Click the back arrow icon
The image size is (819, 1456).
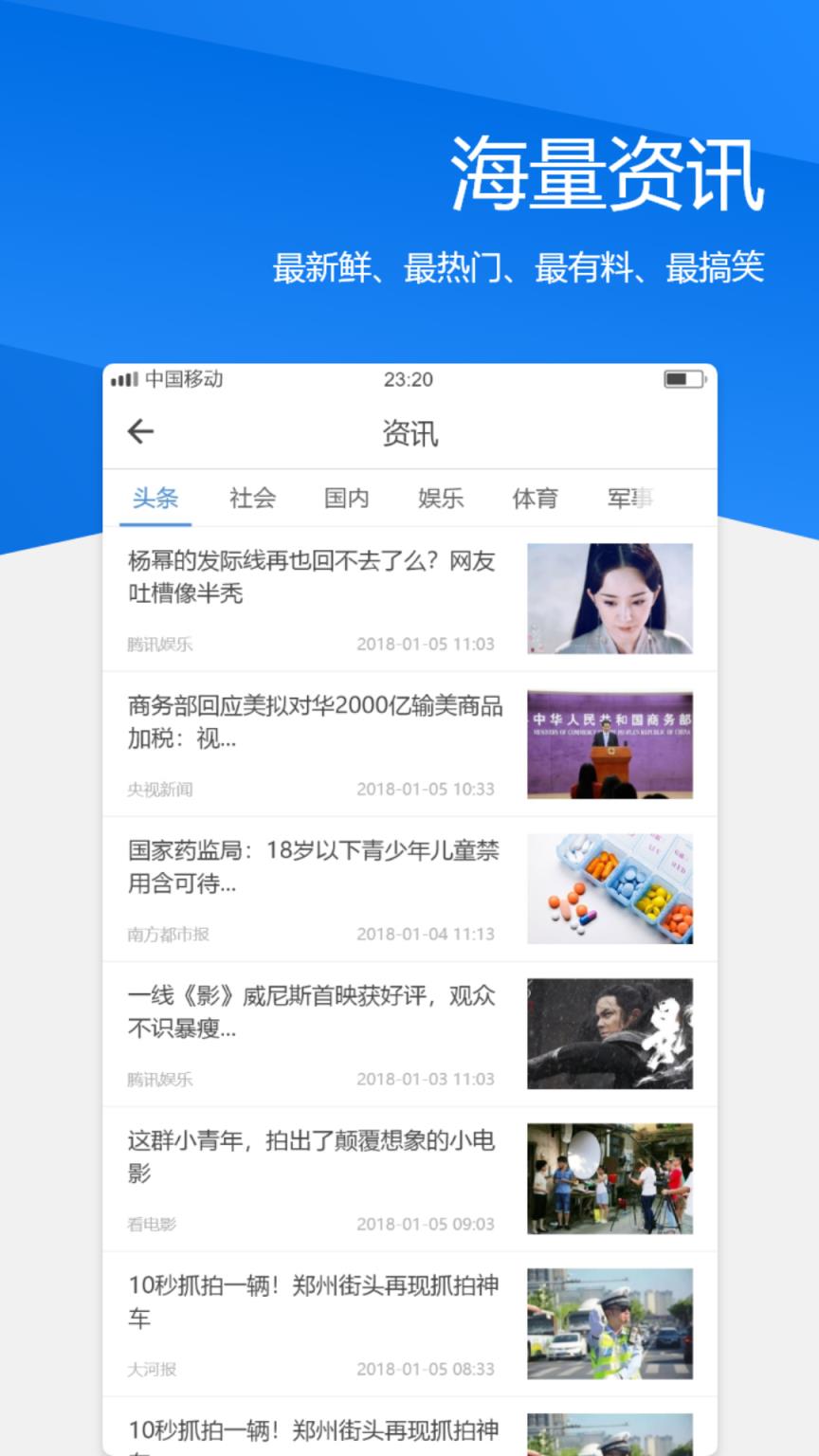coord(140,431)
